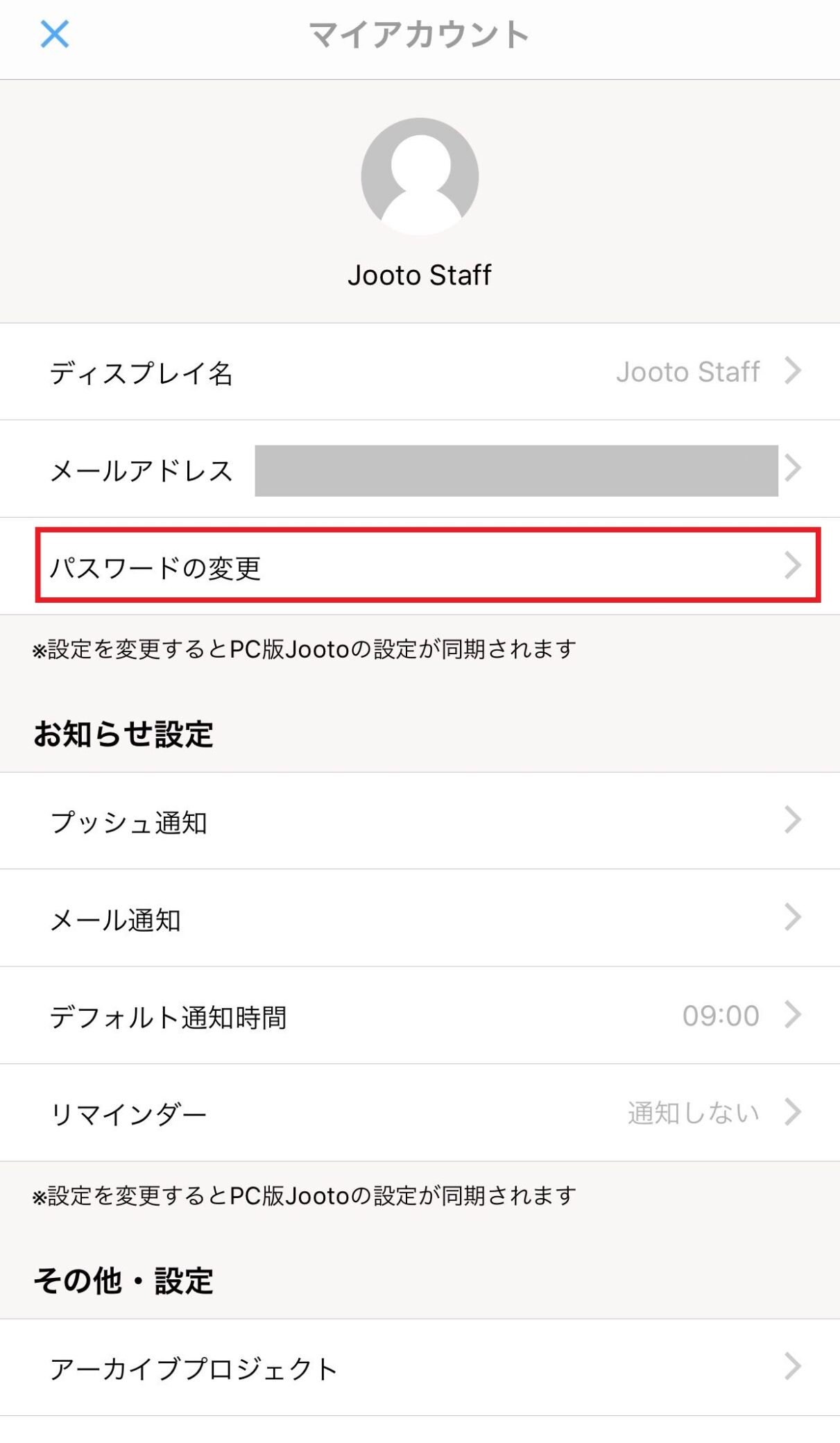
Task: Close the My Account screen
Action: 54,34
